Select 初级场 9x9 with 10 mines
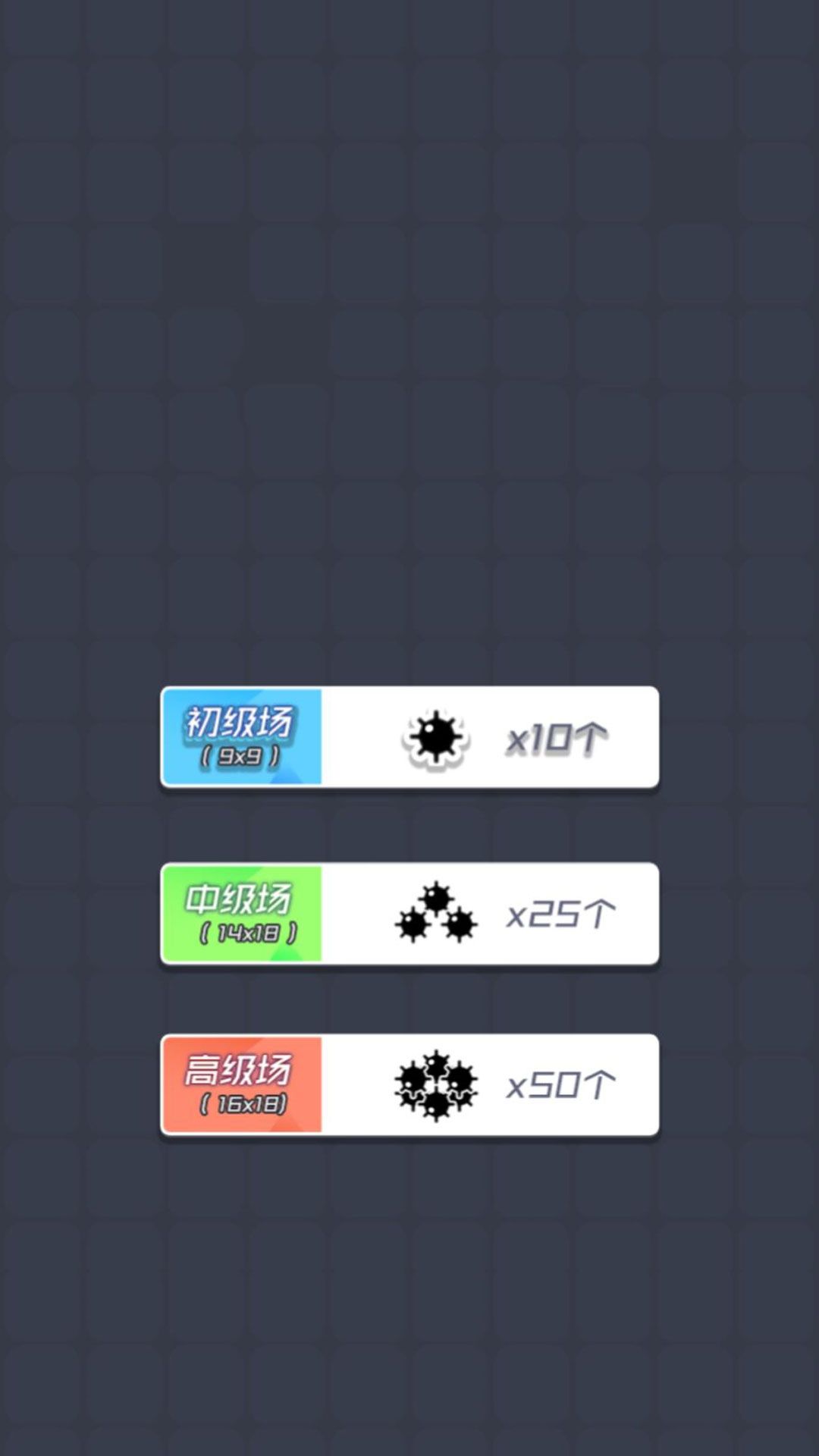 (x=409, y=737)
